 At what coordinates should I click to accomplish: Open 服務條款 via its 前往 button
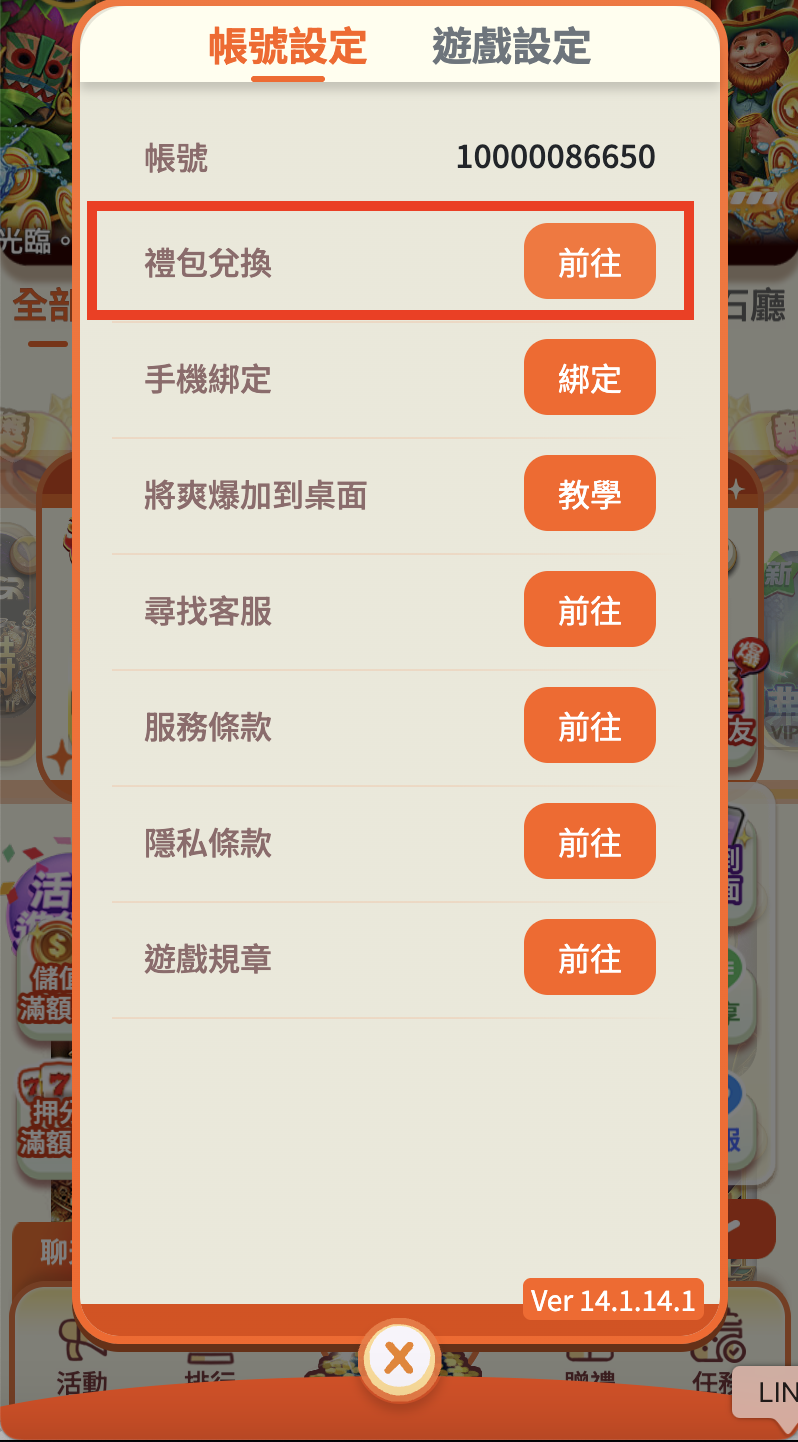[x=589, y=726]
